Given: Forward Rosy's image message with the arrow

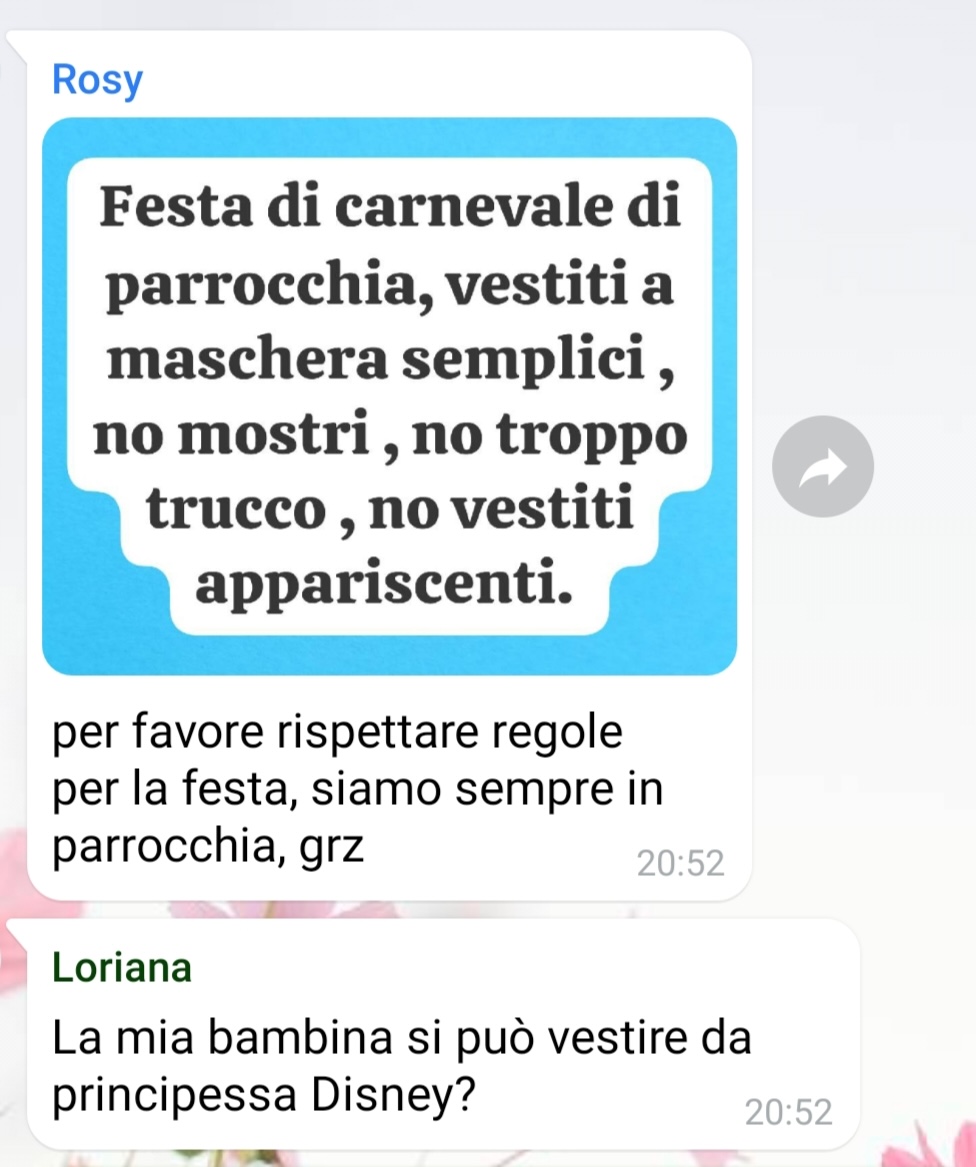Looking at the screenshot, I should (823, 466).
